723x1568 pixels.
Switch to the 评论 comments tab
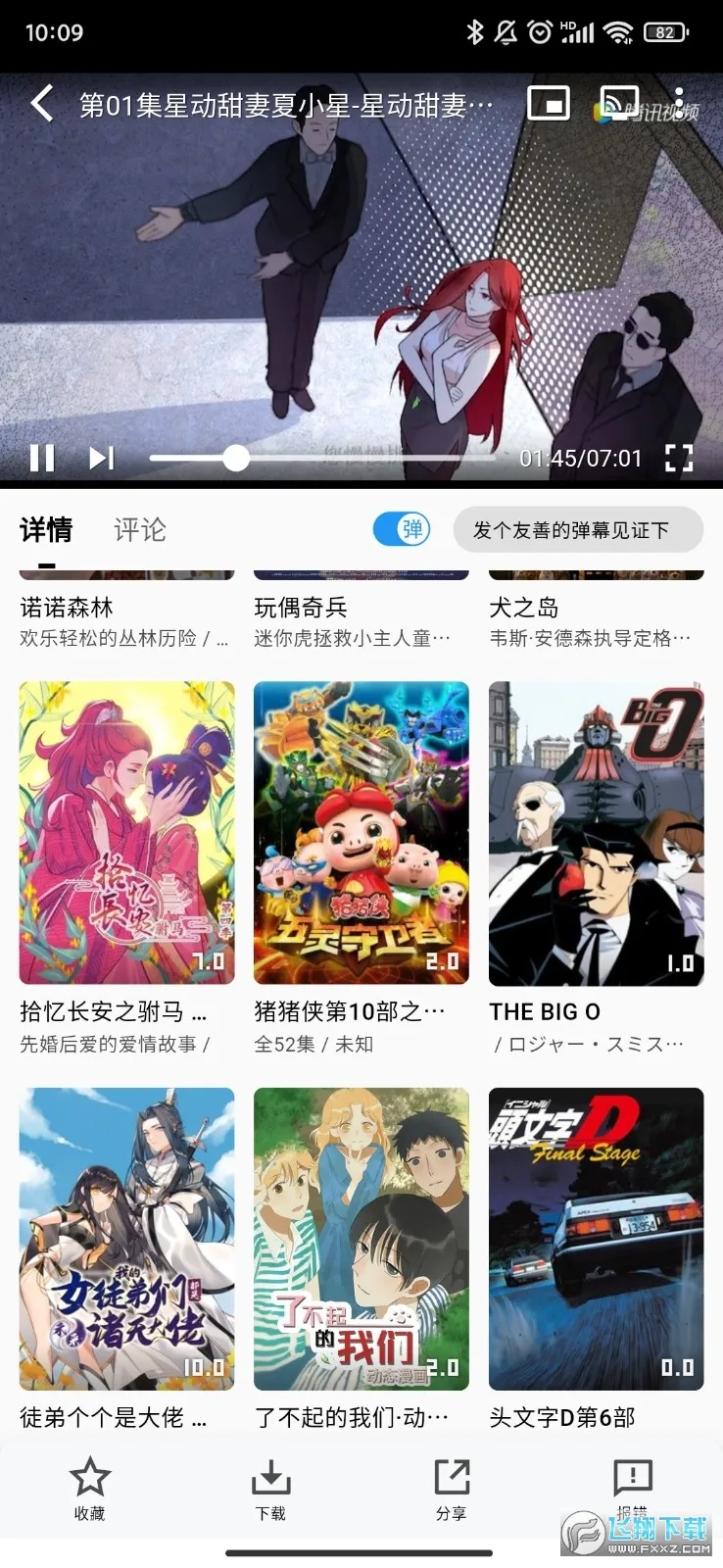pyautogui.click(x=139, y=529)
